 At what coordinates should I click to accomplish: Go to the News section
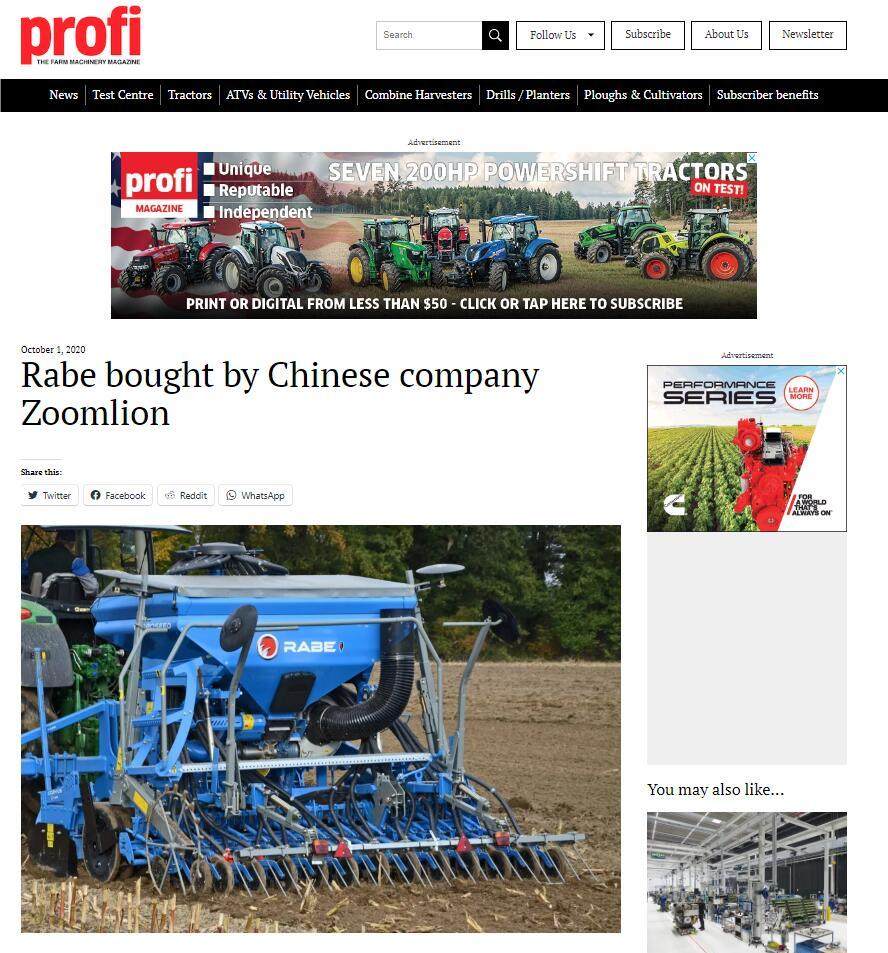coord(64,95)
